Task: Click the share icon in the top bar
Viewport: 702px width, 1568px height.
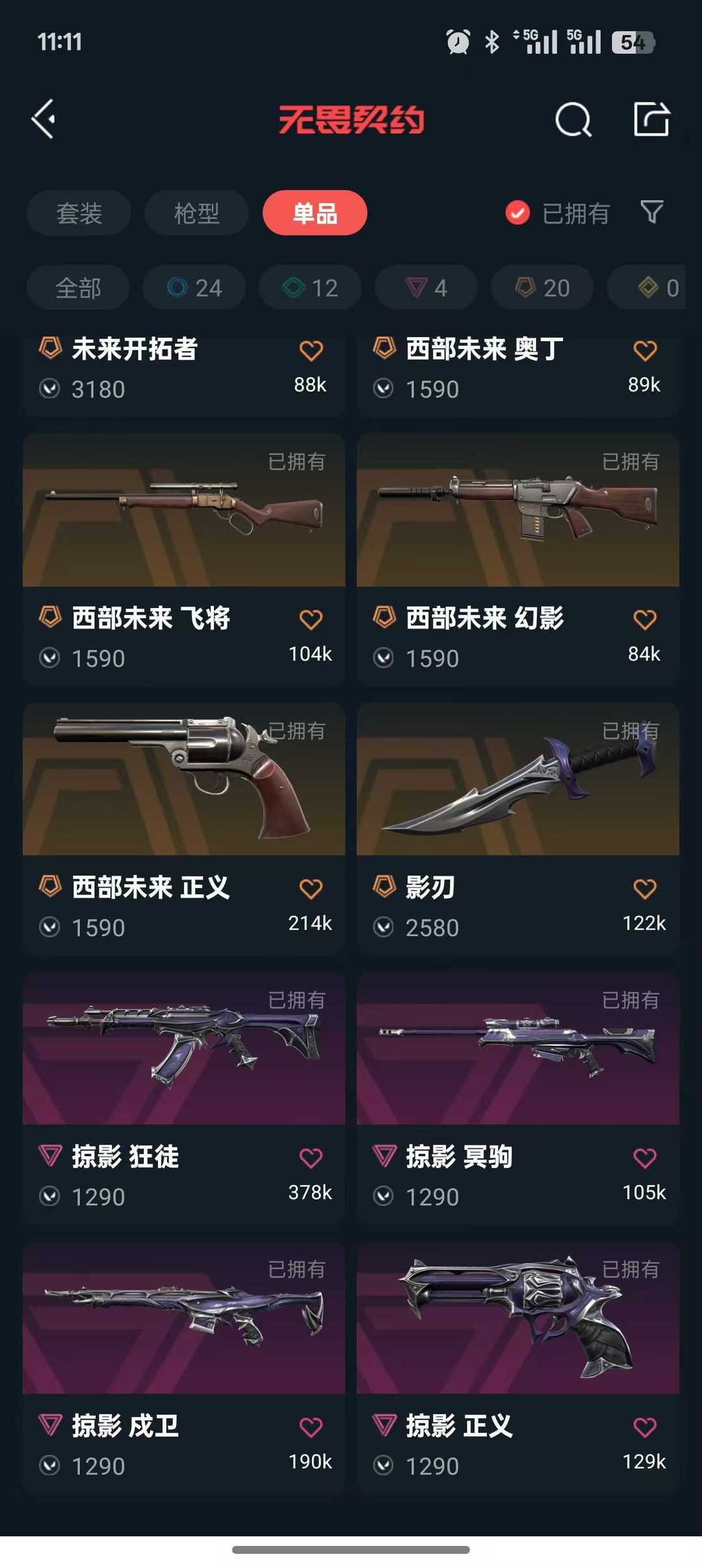Action: coord(652,120)
